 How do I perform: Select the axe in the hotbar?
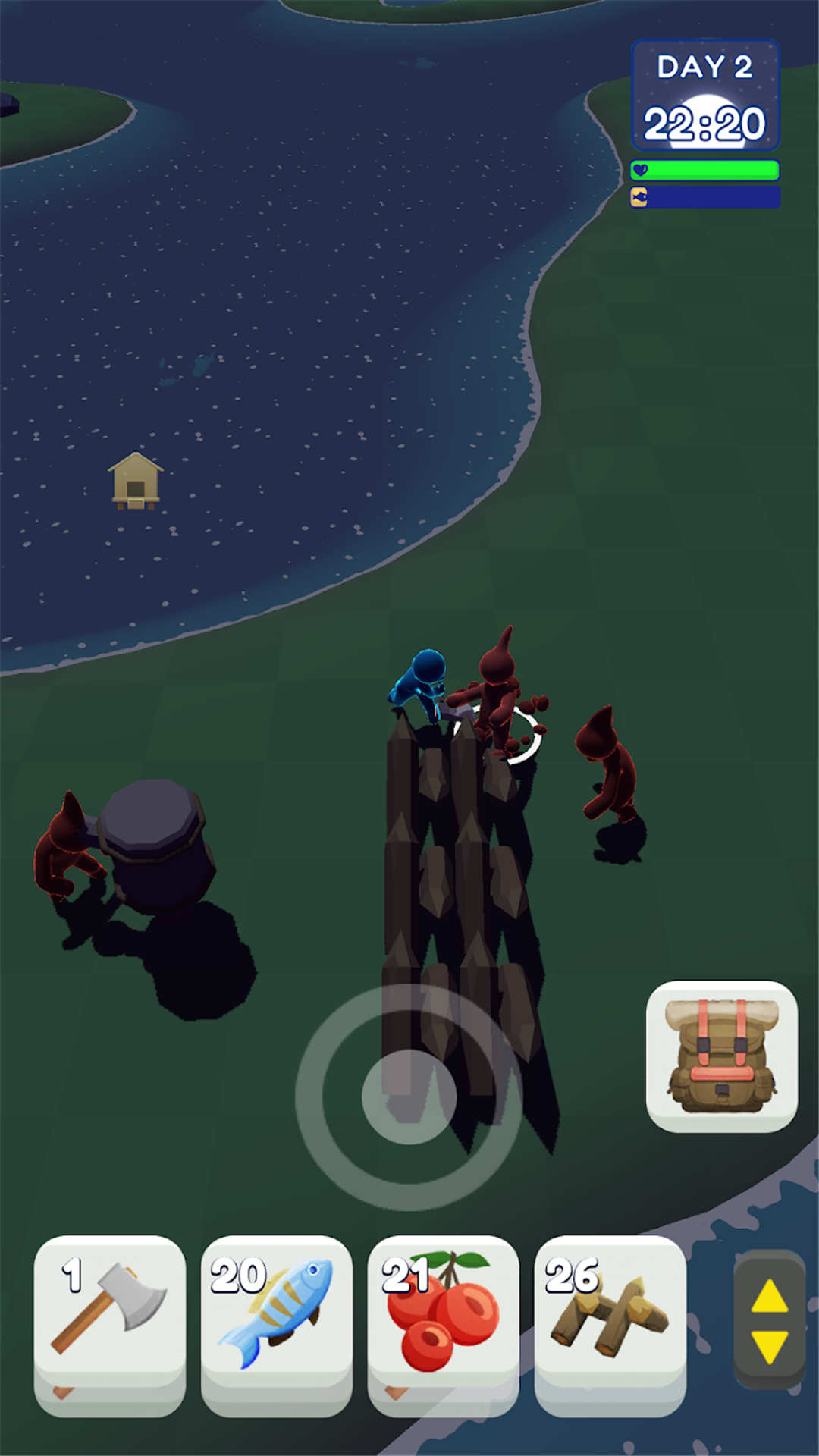point(110,1318)
